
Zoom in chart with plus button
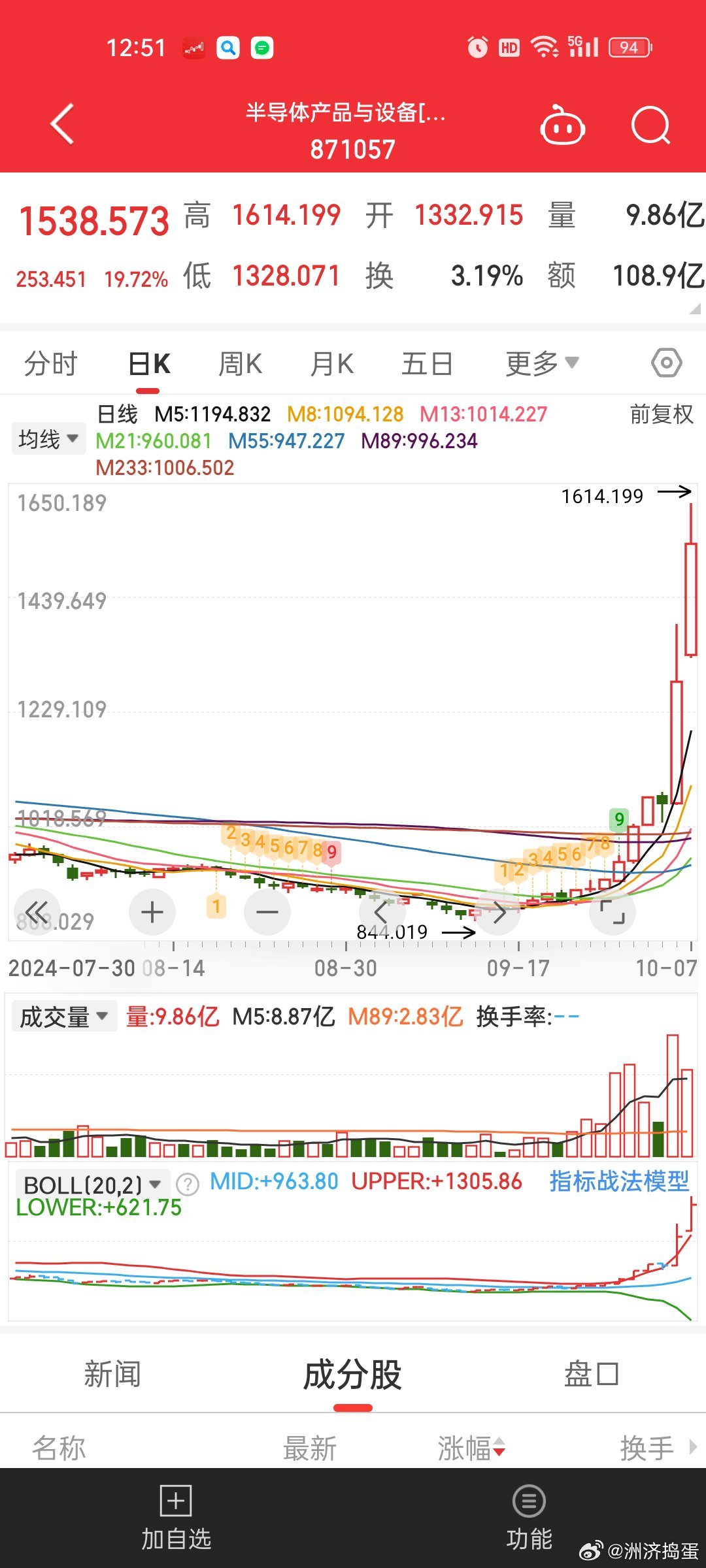point(152,912)
